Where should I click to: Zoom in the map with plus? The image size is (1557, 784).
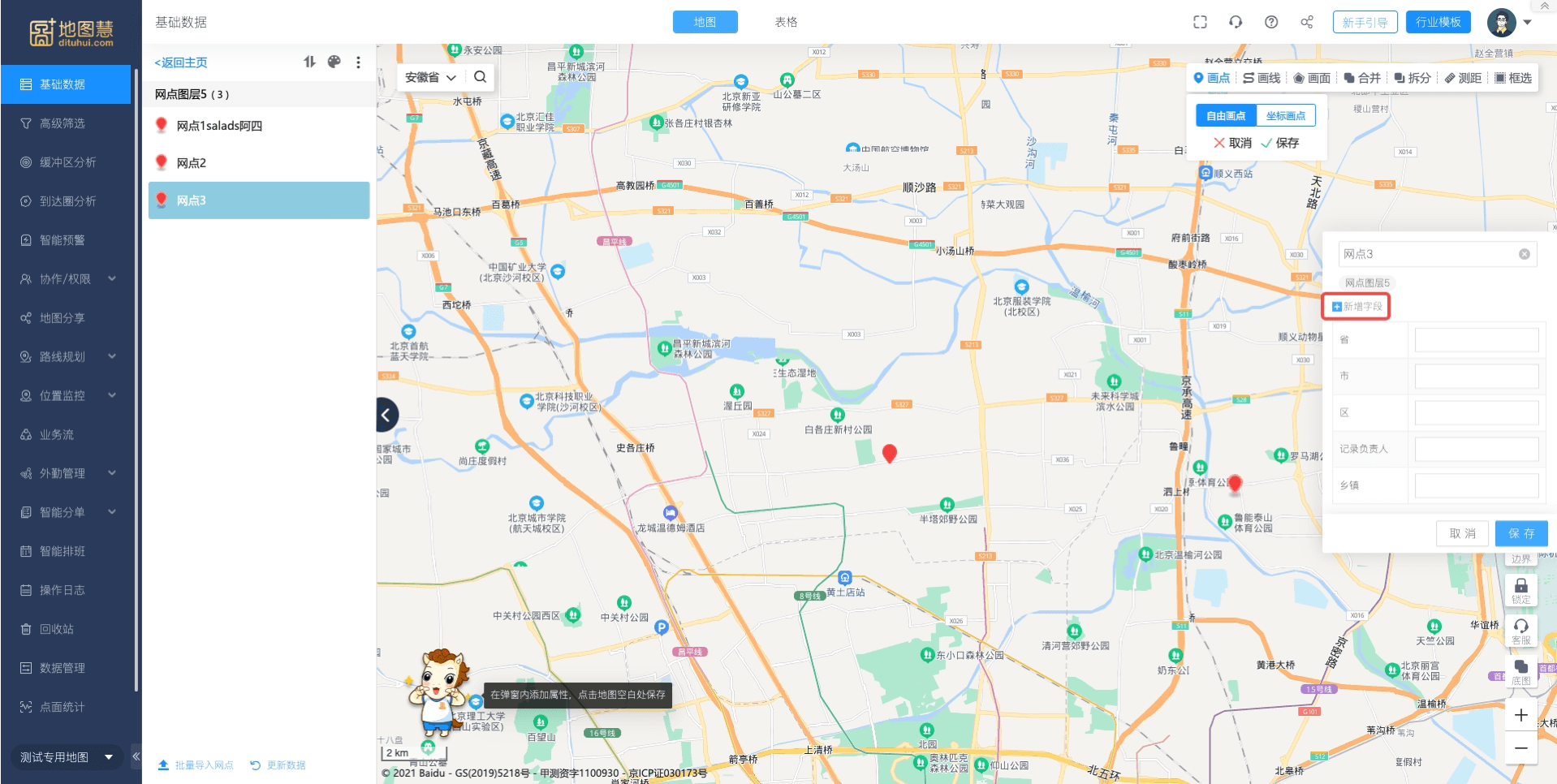tap(1520, 715)
